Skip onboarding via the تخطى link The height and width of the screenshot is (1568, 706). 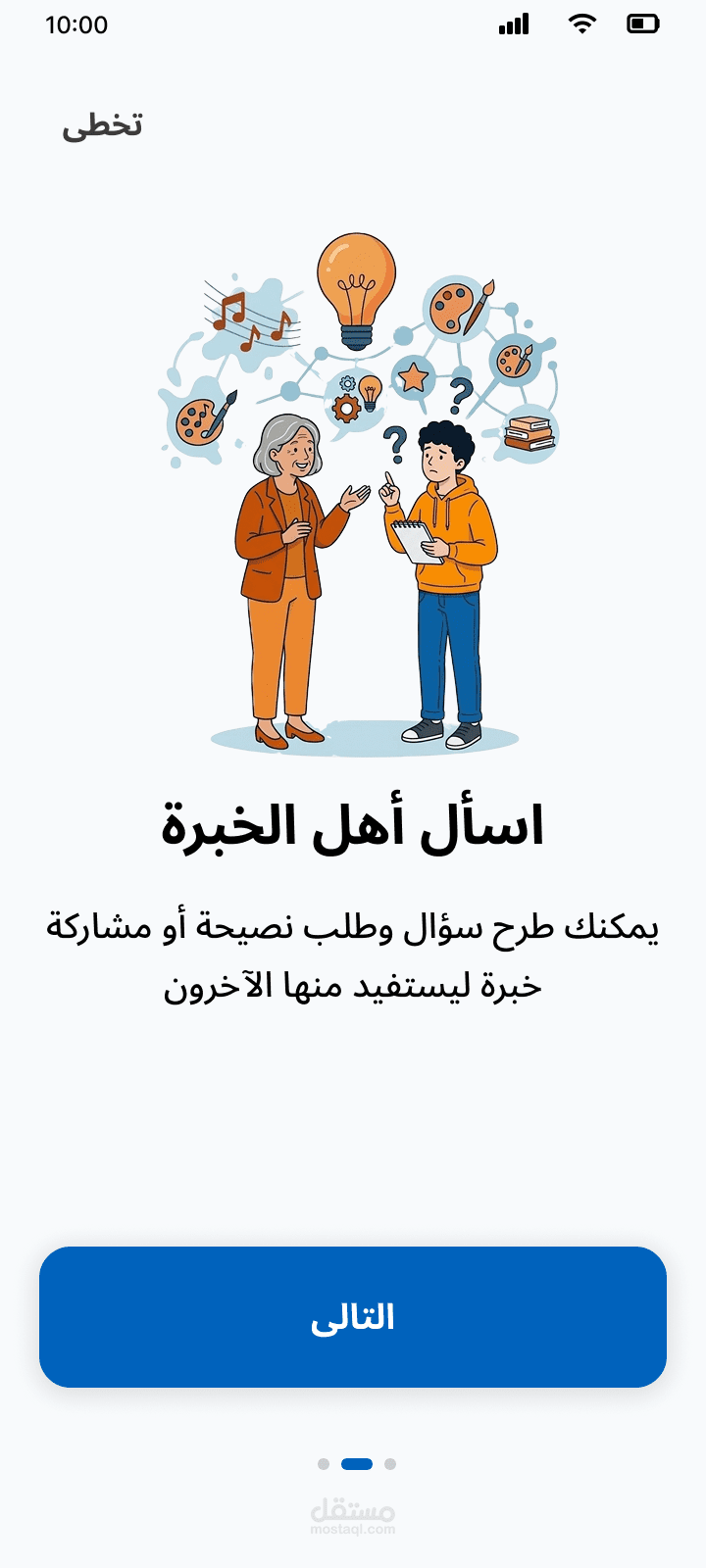pos(103,126)
